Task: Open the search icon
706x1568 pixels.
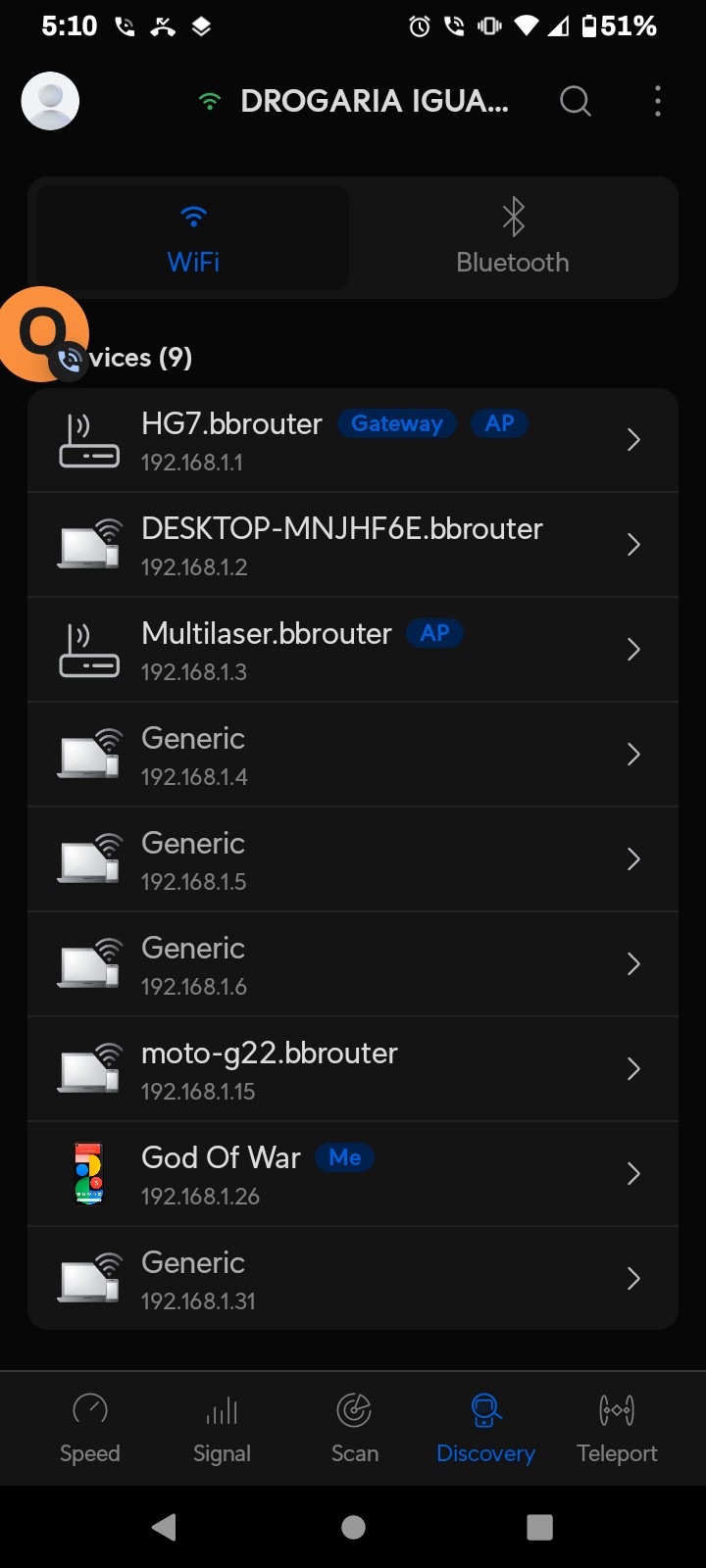Action: (x=576, y=101)
